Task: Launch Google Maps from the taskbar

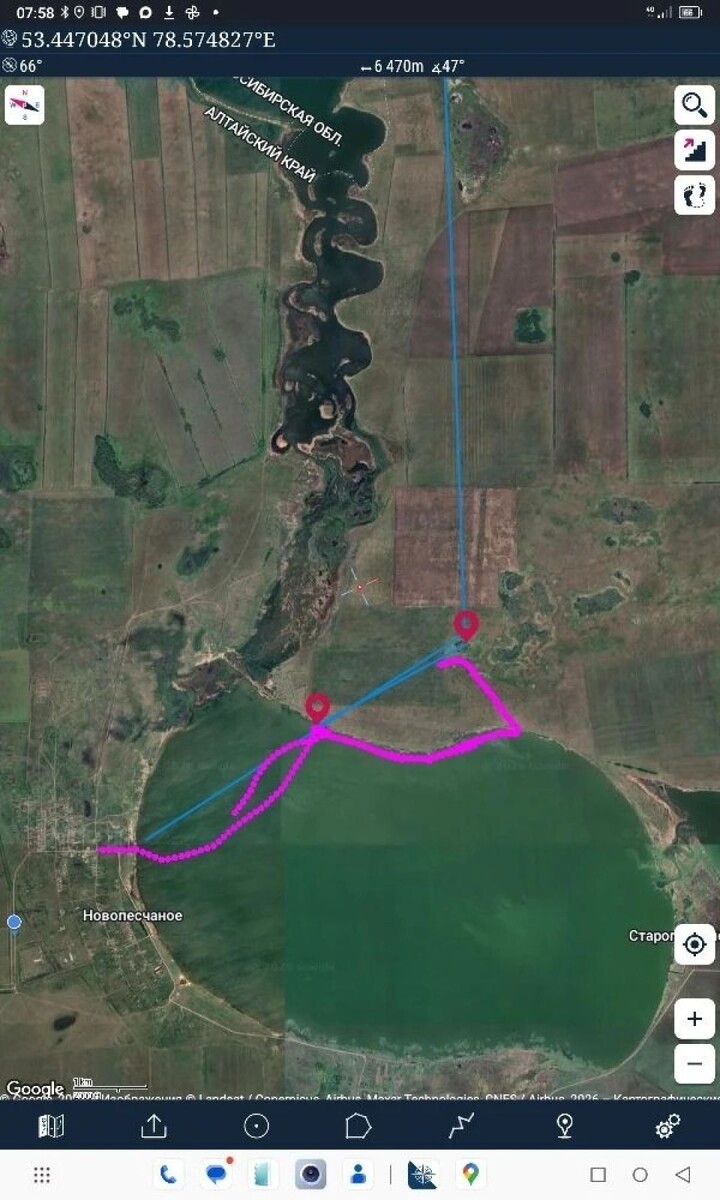Action: (x=470, y=1174)
